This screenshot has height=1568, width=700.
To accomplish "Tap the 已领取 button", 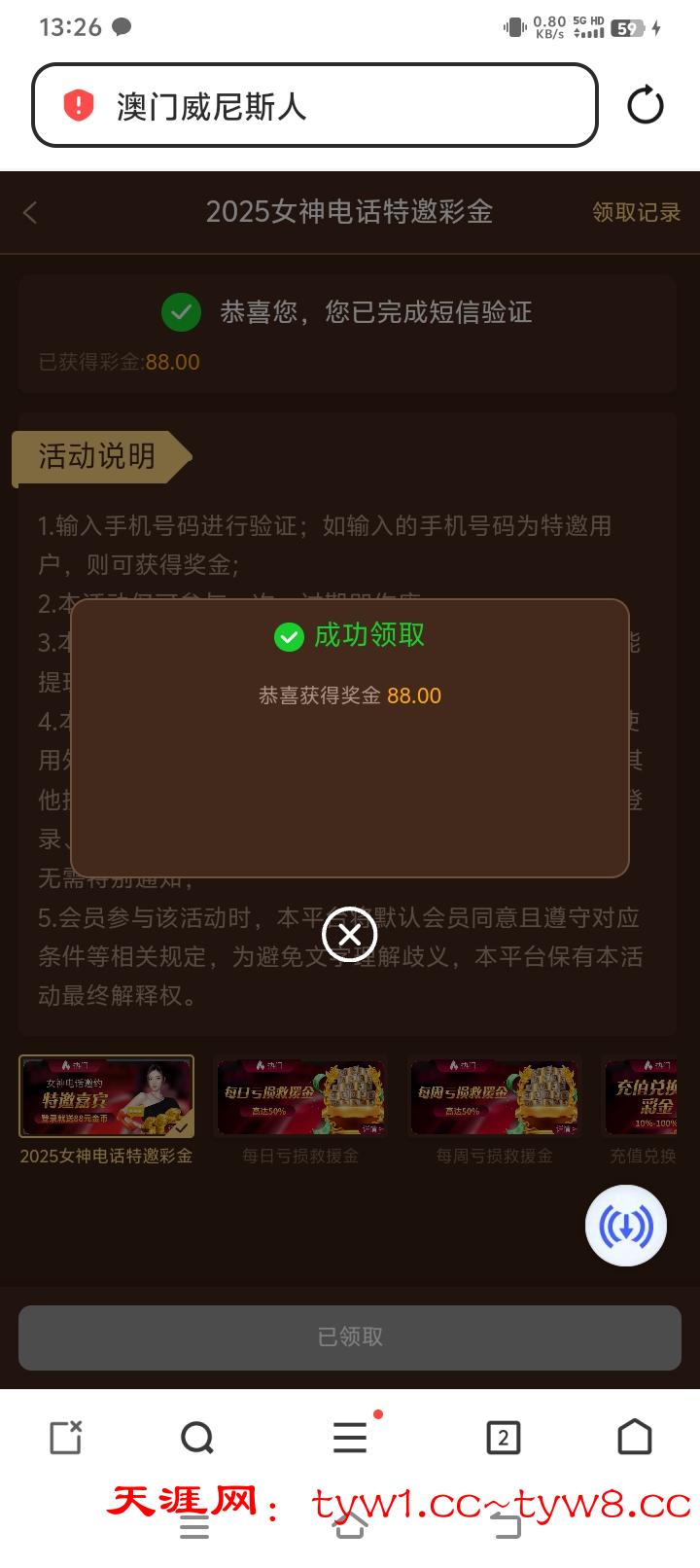I will pyautogui.click(x=349, y=1337).
